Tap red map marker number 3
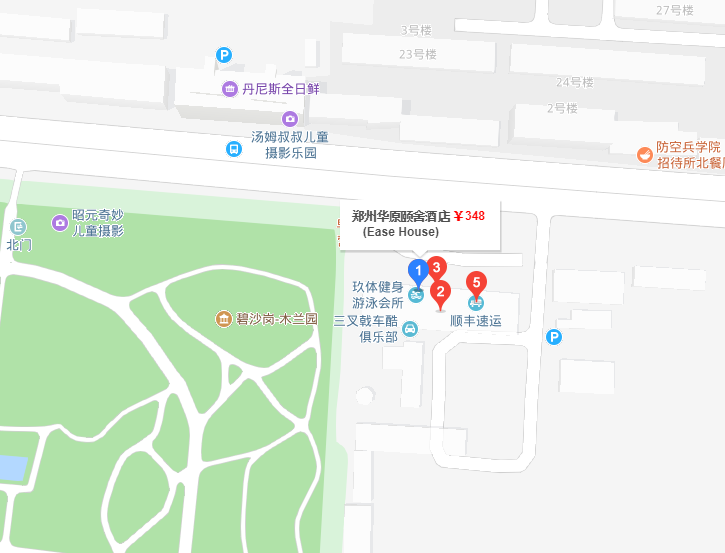725x553 pixels. pos(436,267)
